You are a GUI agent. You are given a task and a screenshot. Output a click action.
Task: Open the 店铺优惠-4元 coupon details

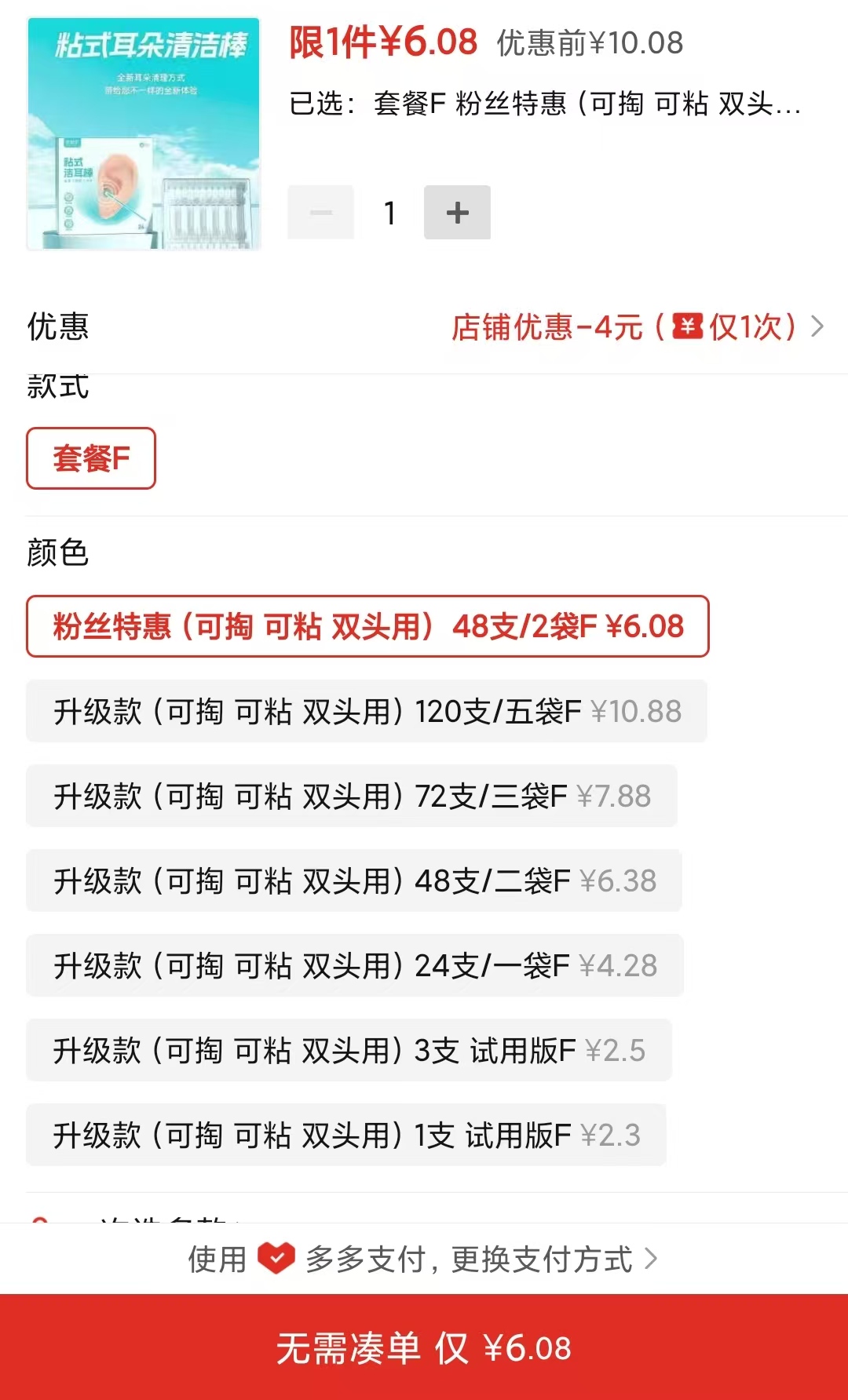(636, 327)
